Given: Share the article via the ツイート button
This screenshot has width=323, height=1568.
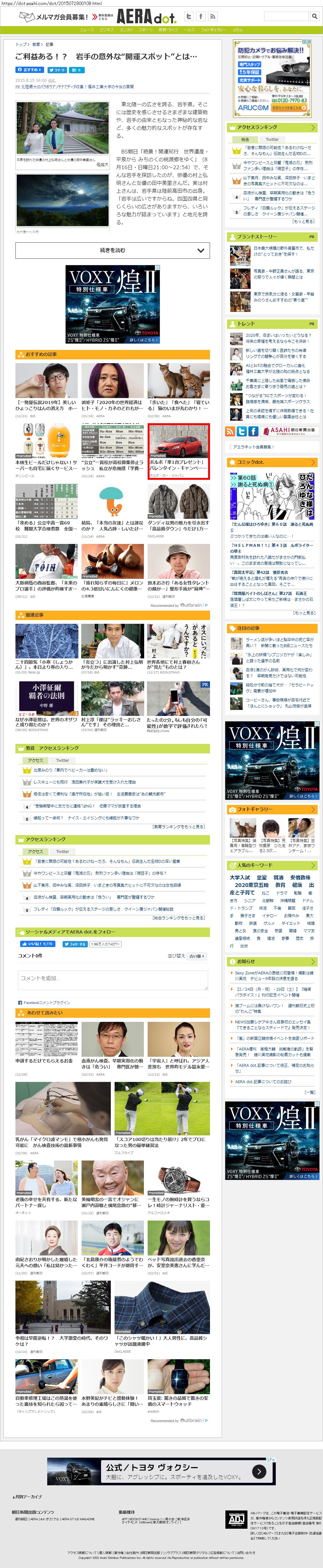Looking at the screenshot, I should click(57, 70).
